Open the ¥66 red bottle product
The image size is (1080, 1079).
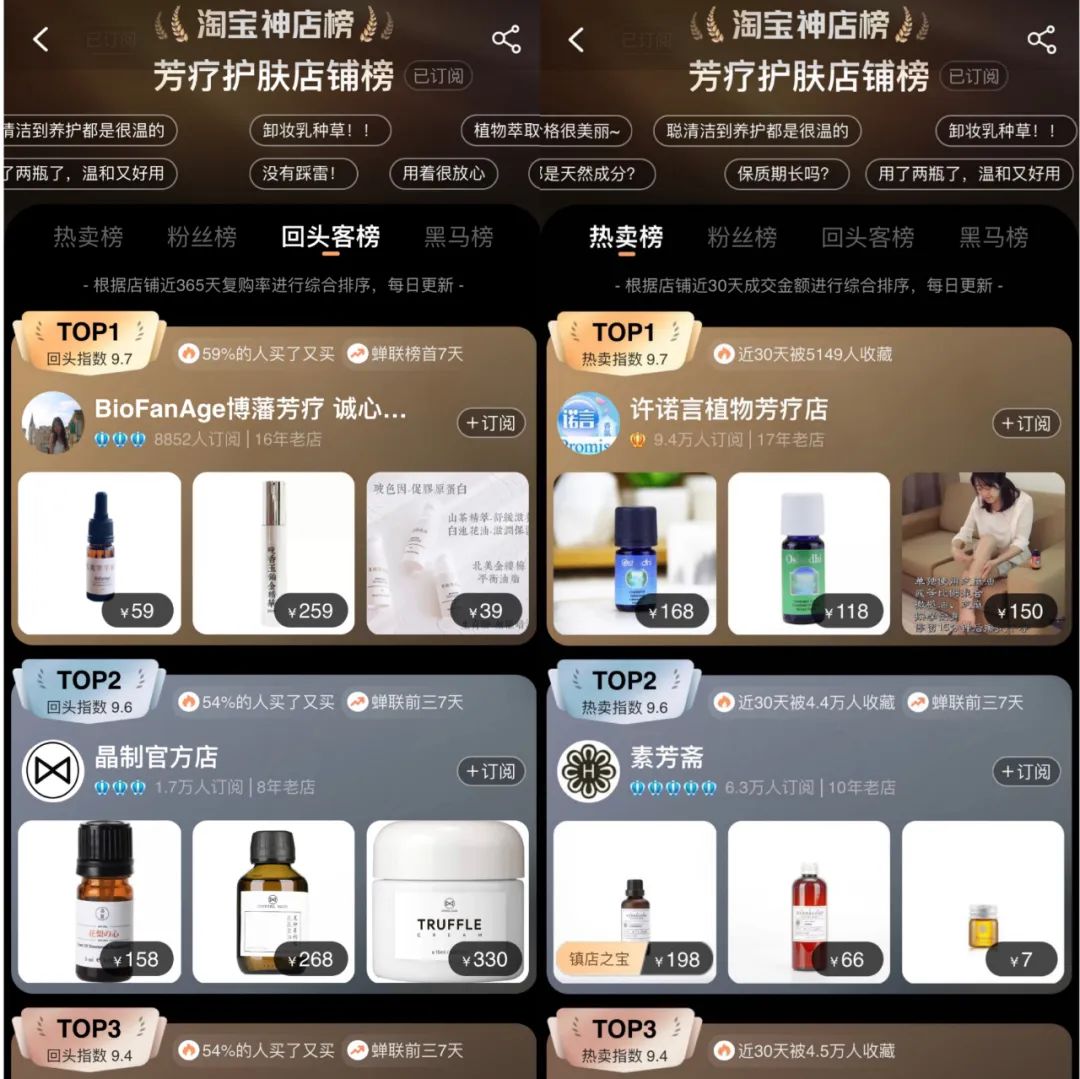click(x=808, y=901)
